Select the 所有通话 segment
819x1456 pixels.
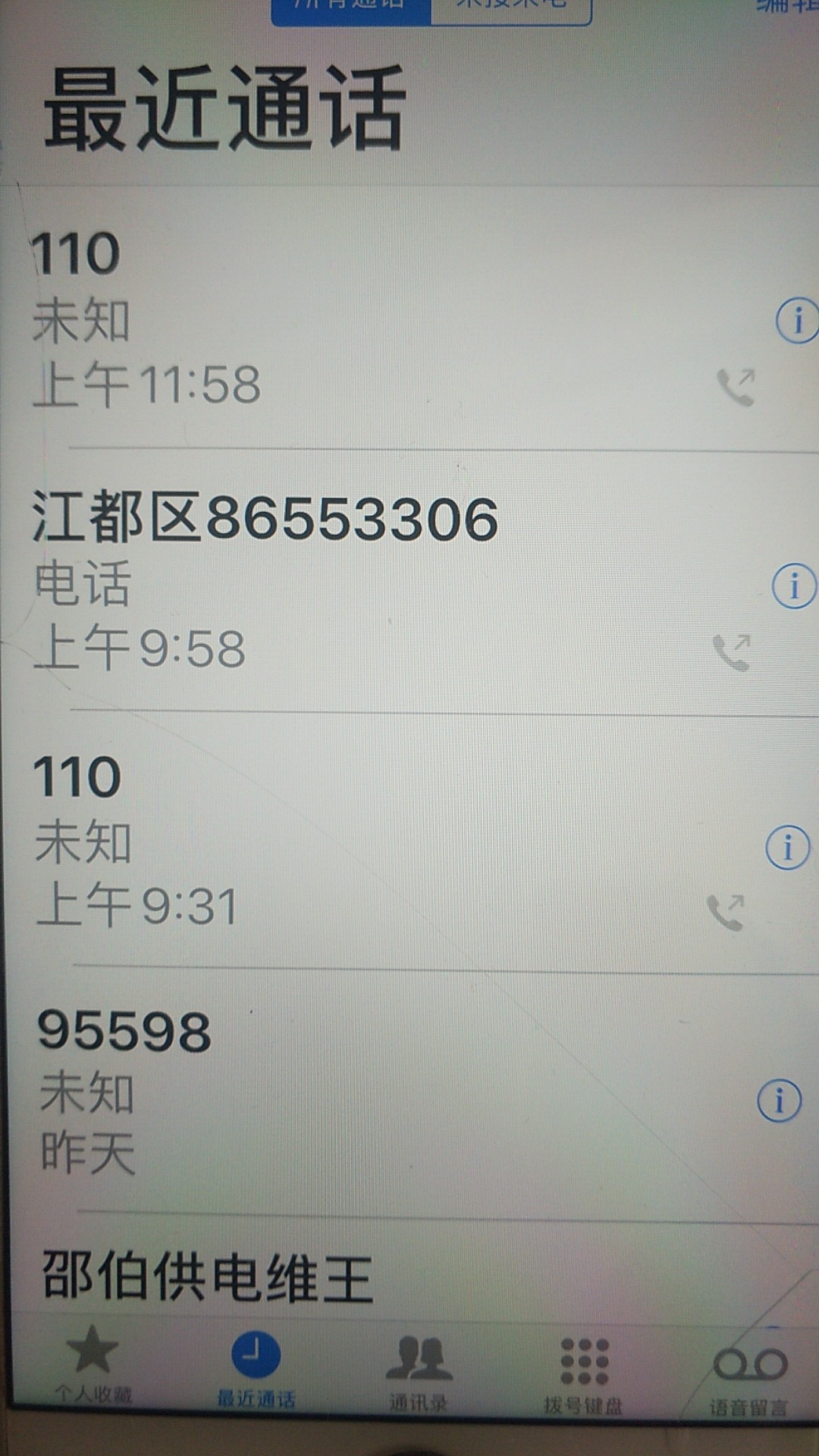(351, 8)
